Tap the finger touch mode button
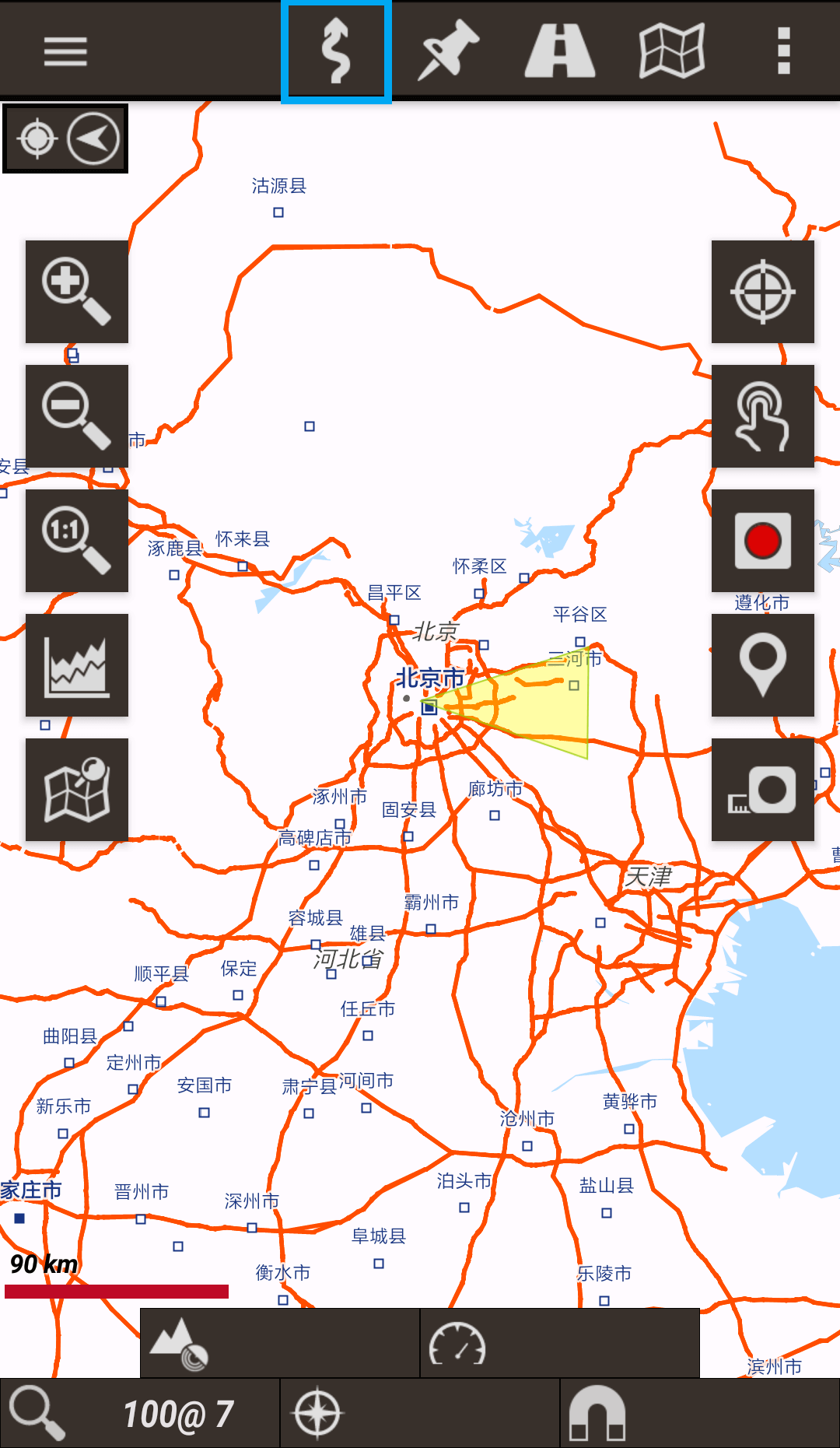Screen dimensions: 840x1448 (763, 416)
